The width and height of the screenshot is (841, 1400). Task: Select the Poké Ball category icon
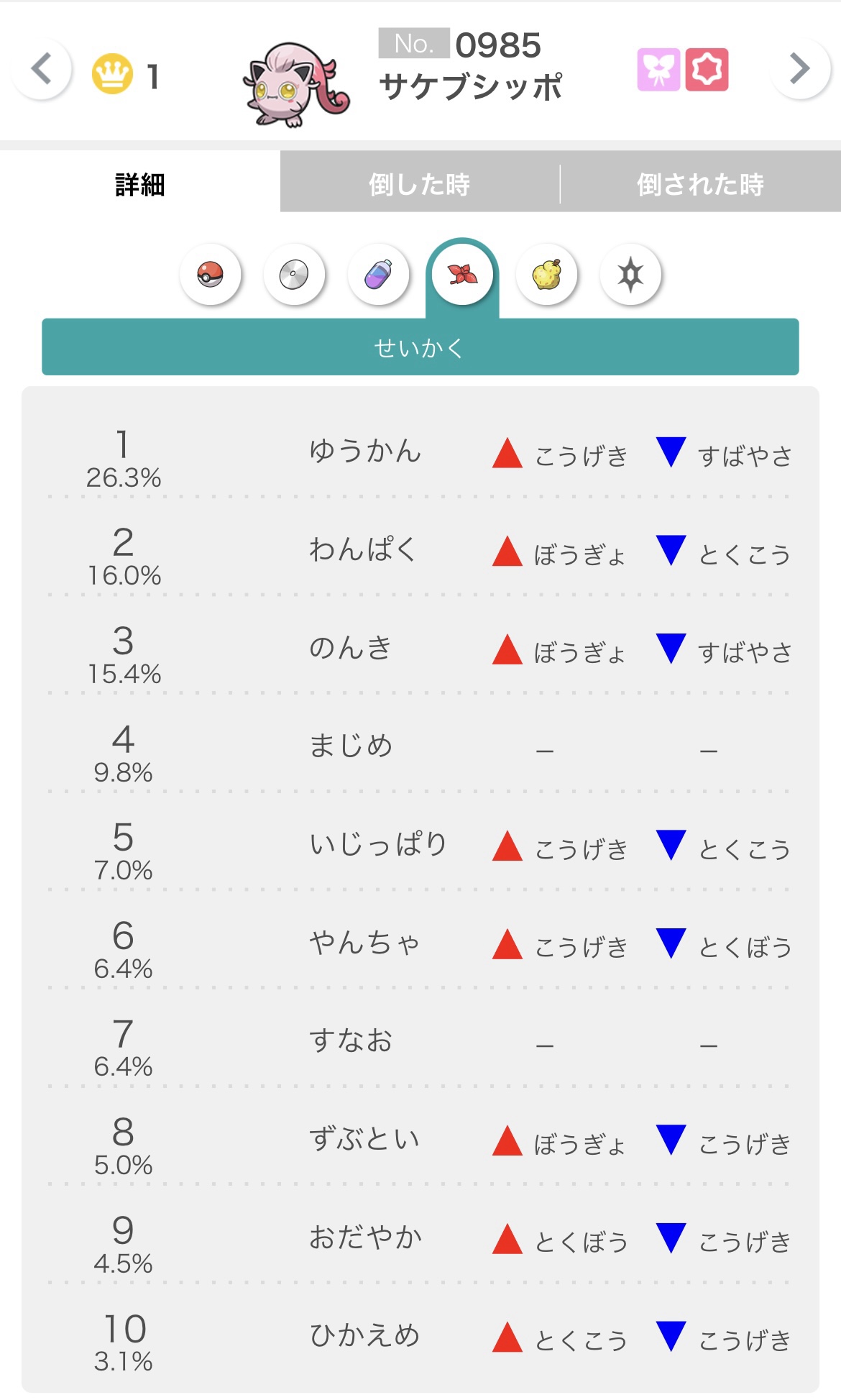pyautogui.click(x=211, y=275)
